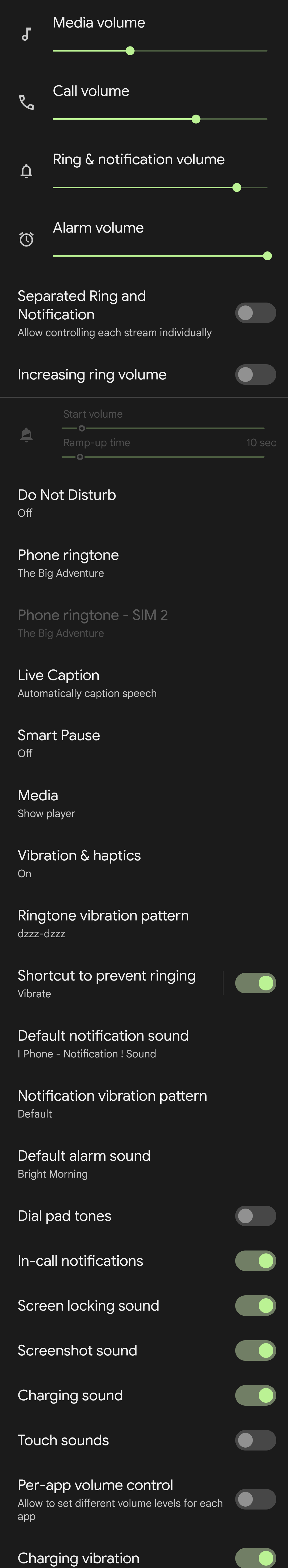Tap the Ring & notification volume slider
The height and width of the screenshot is (1568, 288).
160,187
